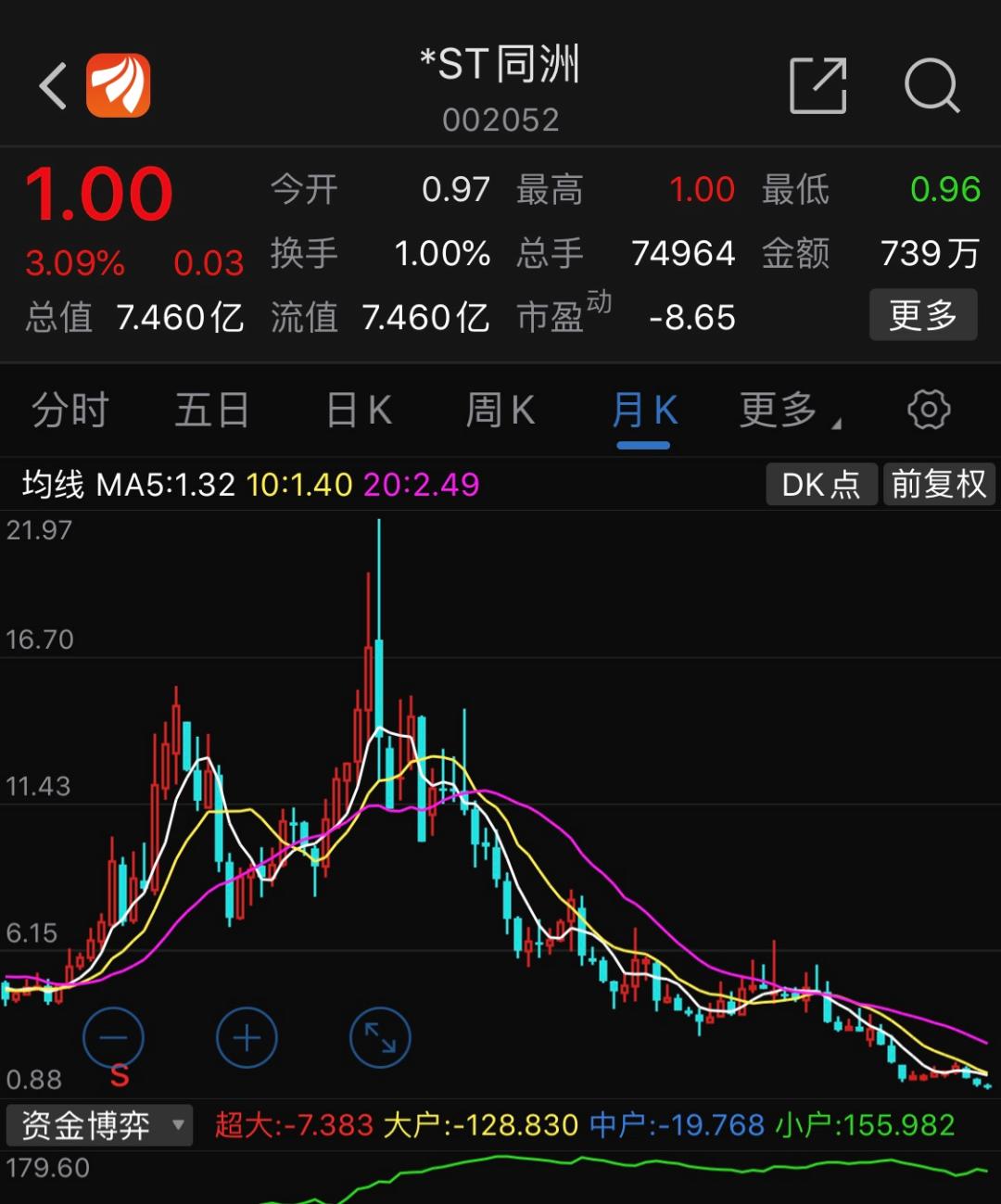This screenshot has width=1001, height=1204.
Task: Go back using the back arrow
Action: (54, 86)
